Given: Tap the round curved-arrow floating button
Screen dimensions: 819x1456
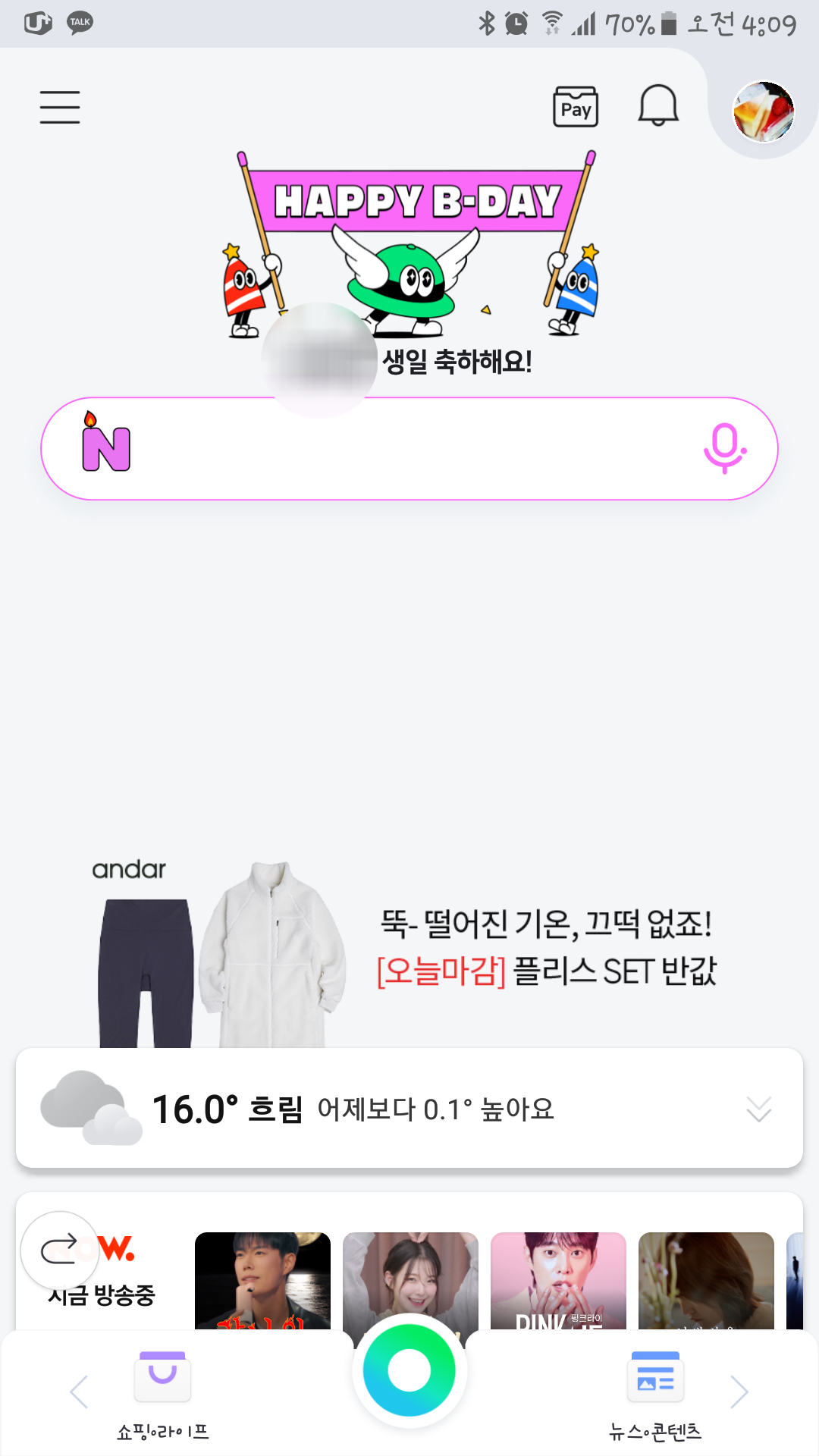Looking at the screenshot, I should (59, 1249).
